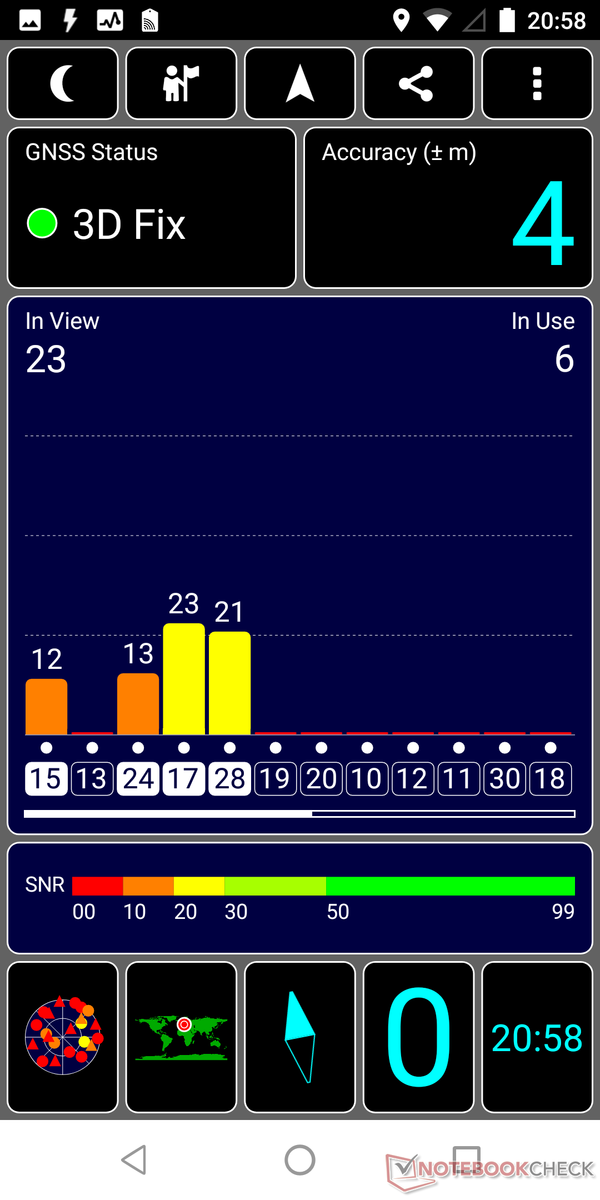The height and width of the screenshot is (1200, 600).
Task: Tap the navigation arrow icon
Action: pyautogui.click(x=300, y=84)
